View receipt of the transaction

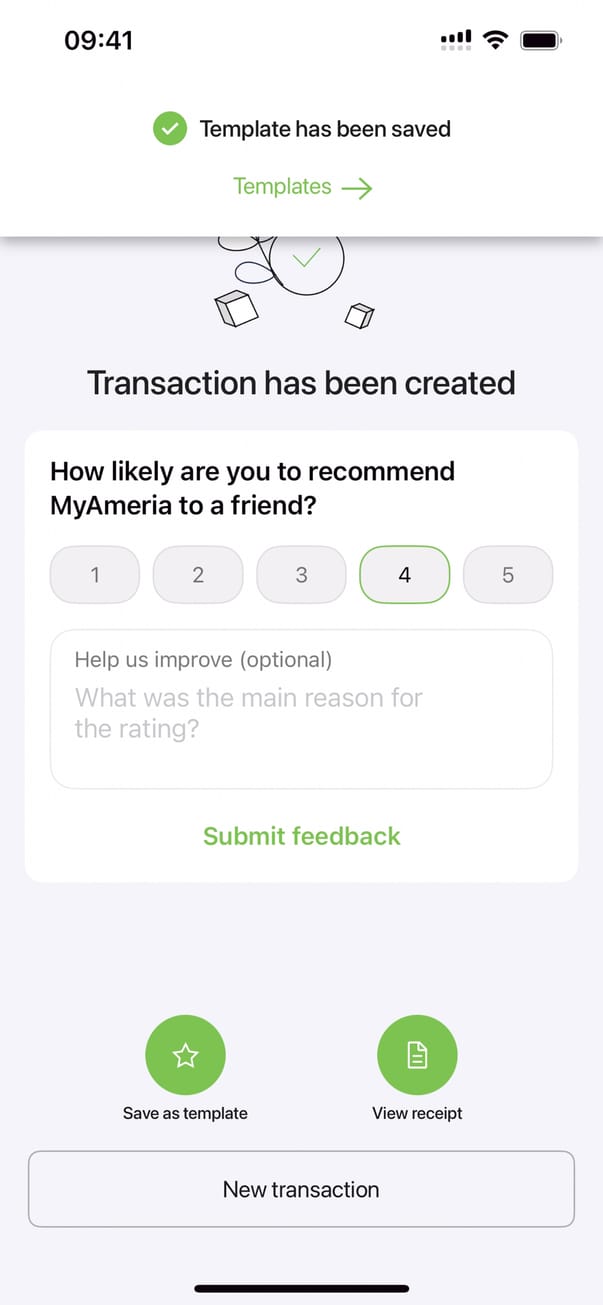click(417, 1056)
